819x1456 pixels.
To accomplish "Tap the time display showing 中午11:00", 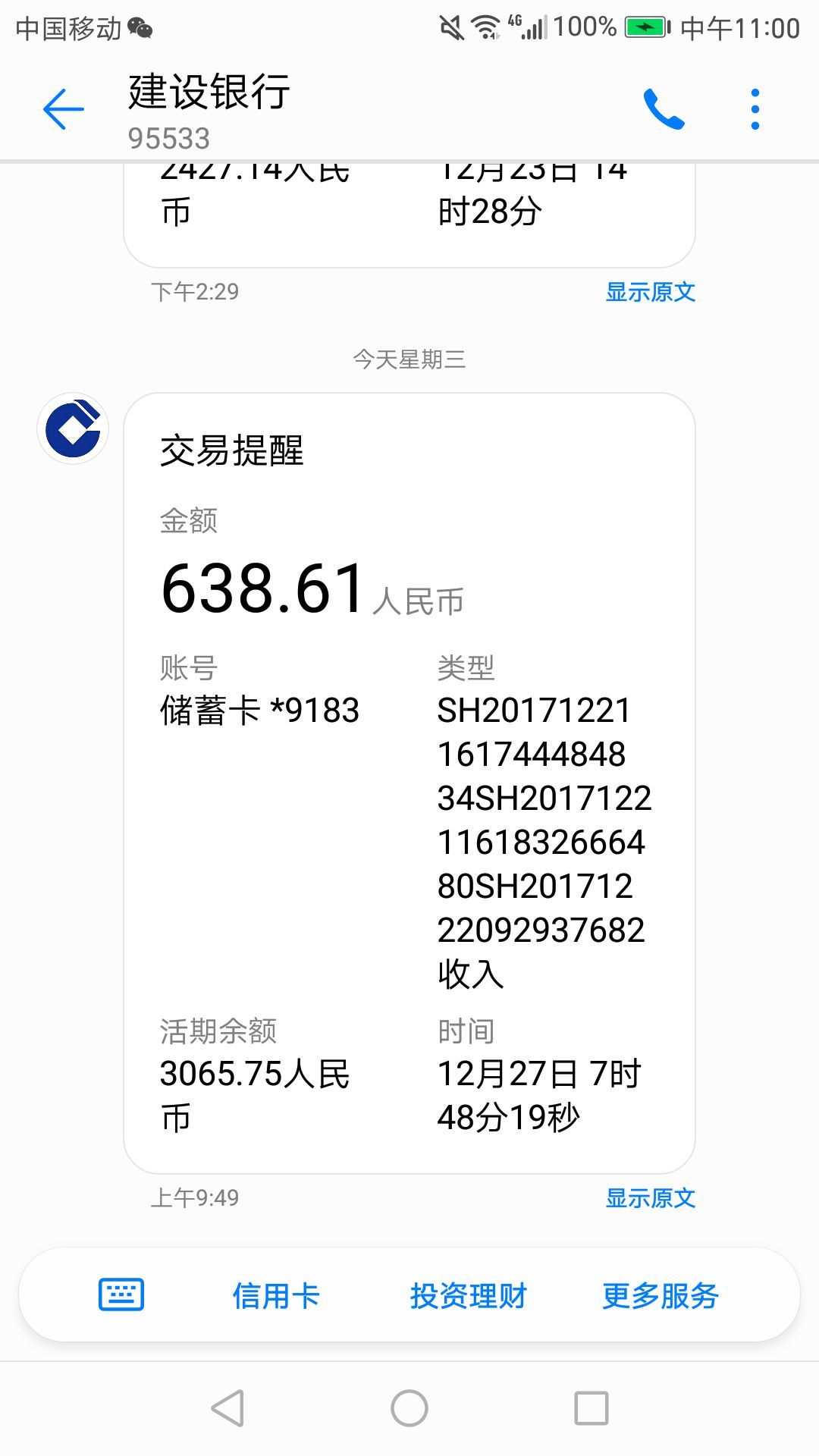I will 739,29.
